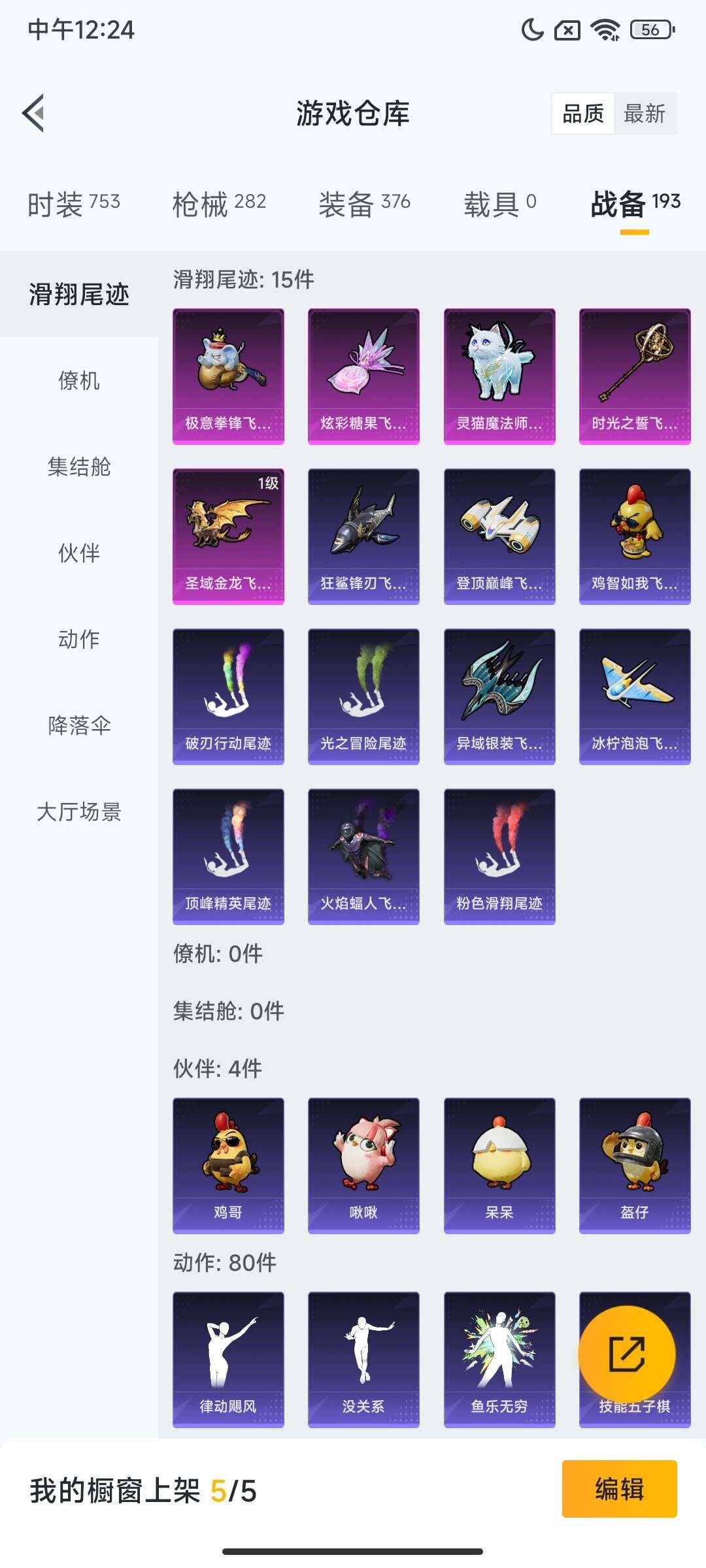The width and height of the screenshot is (706, 1568).
Task: Open the 律动飓风 action item
Action: tap(228, 1359)
